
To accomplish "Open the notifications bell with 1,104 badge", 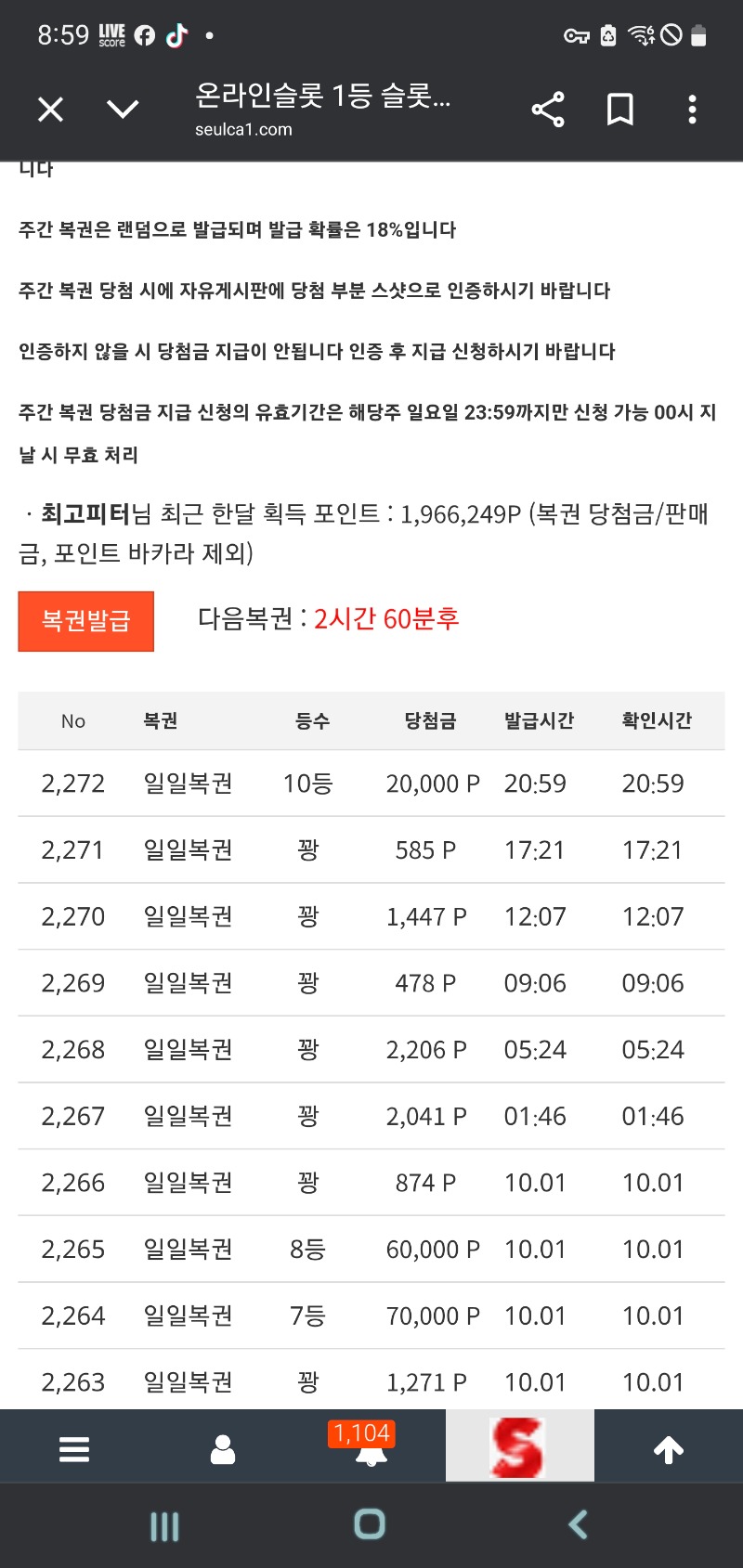I will click(371, 1448).
